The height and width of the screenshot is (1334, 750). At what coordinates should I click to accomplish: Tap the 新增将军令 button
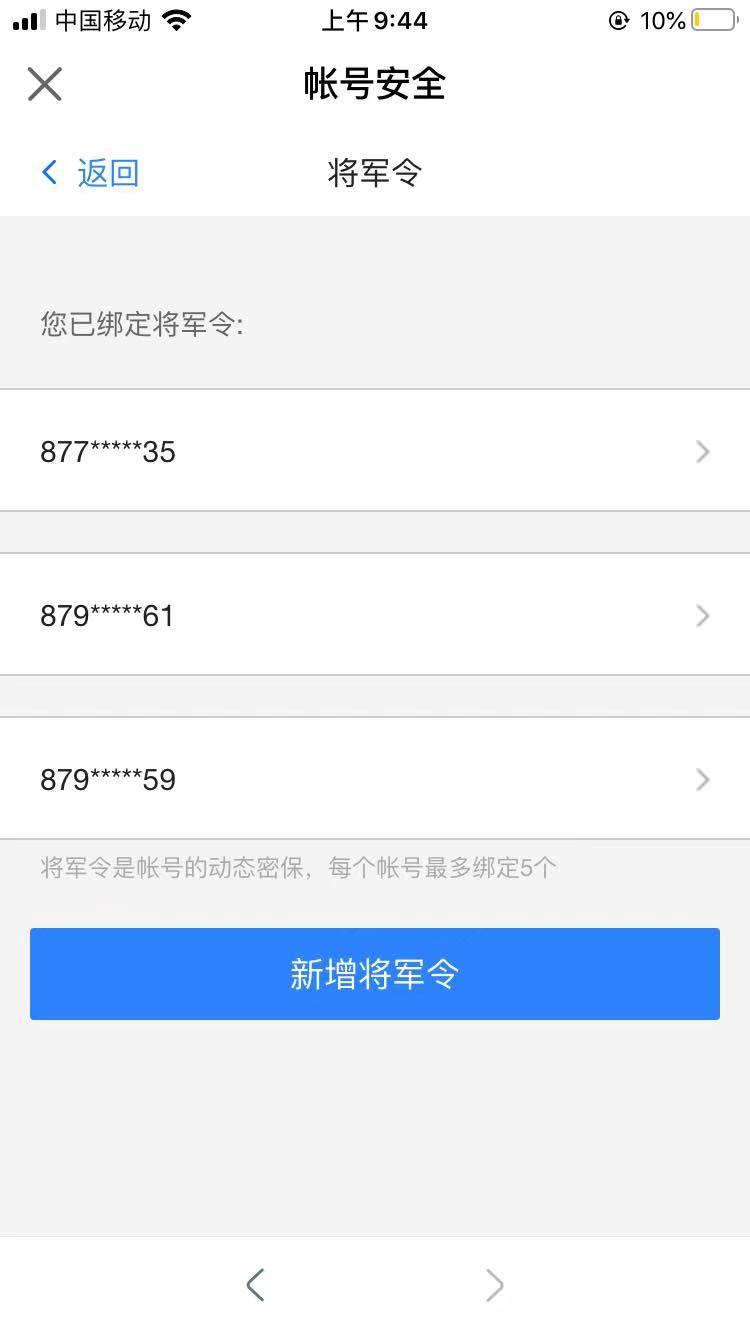coord(375,974)
